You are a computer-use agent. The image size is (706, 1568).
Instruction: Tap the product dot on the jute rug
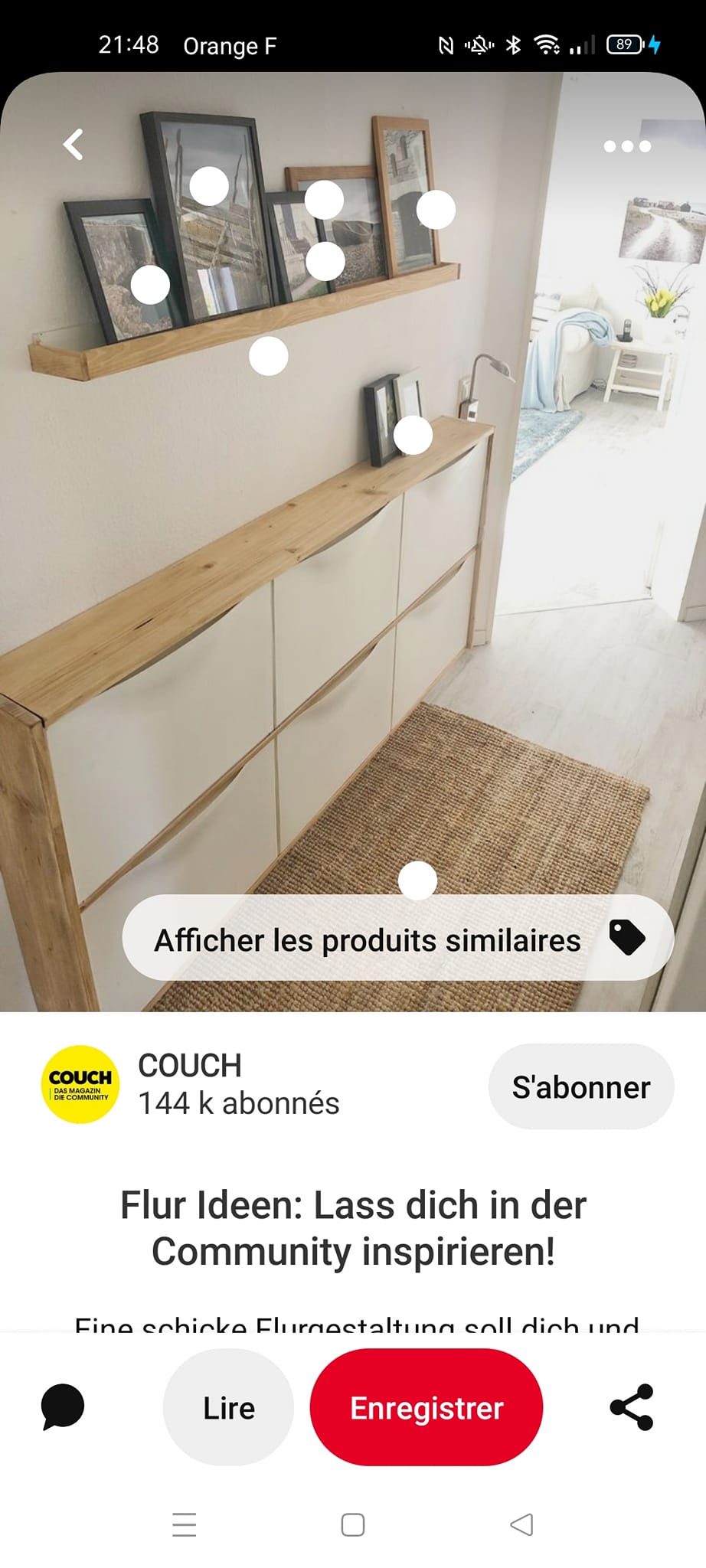[x=417, y=880]
